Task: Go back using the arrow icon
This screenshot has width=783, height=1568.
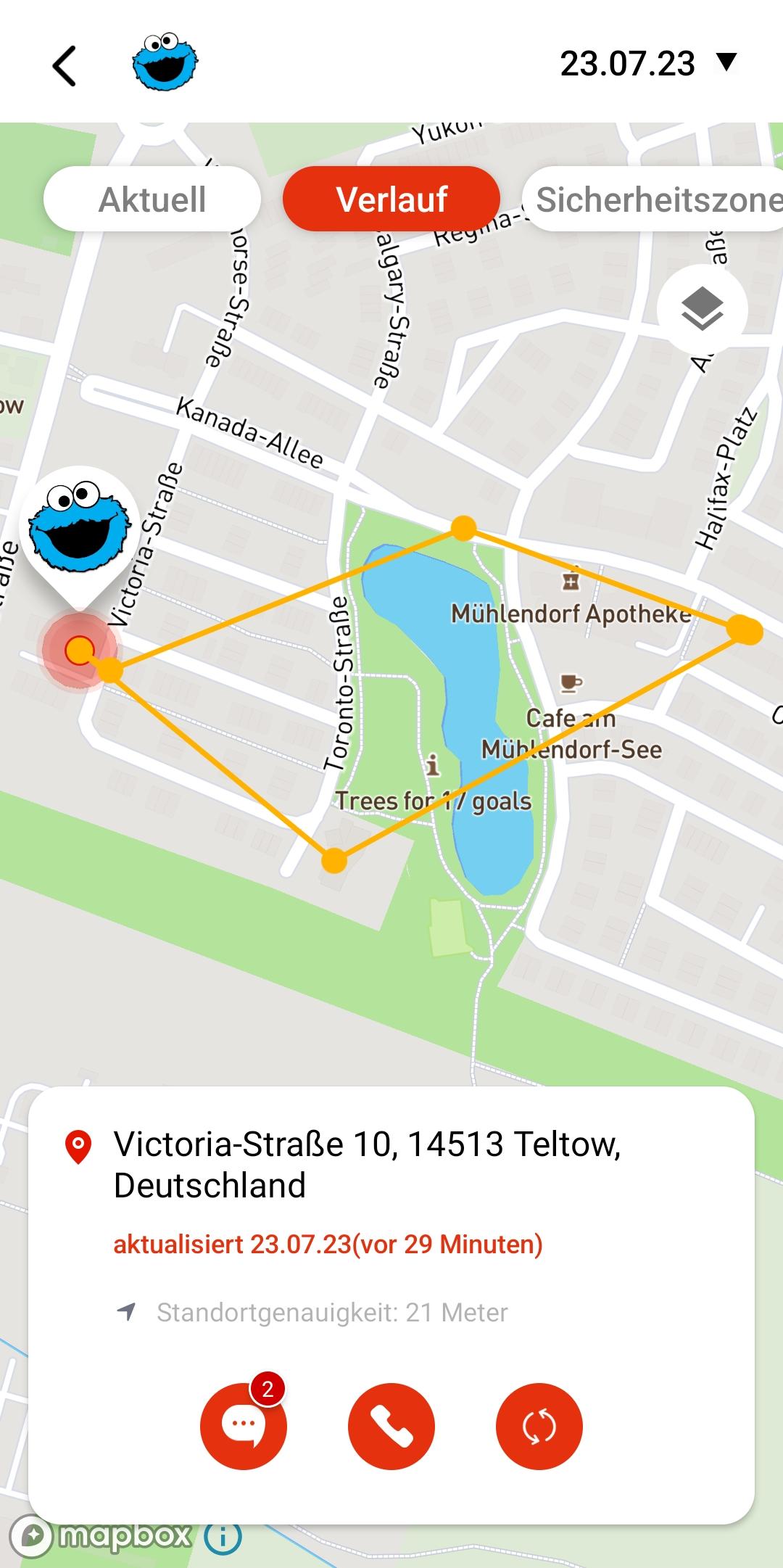Action: click(65, 65)
